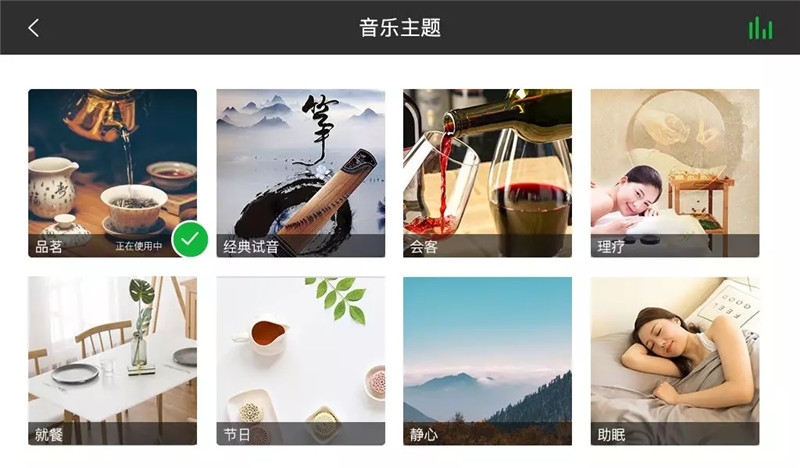Open the 经典试音 theme tile
Image resolution: width=800 pixels, height=468 pixels.
(x=300, y=170)
